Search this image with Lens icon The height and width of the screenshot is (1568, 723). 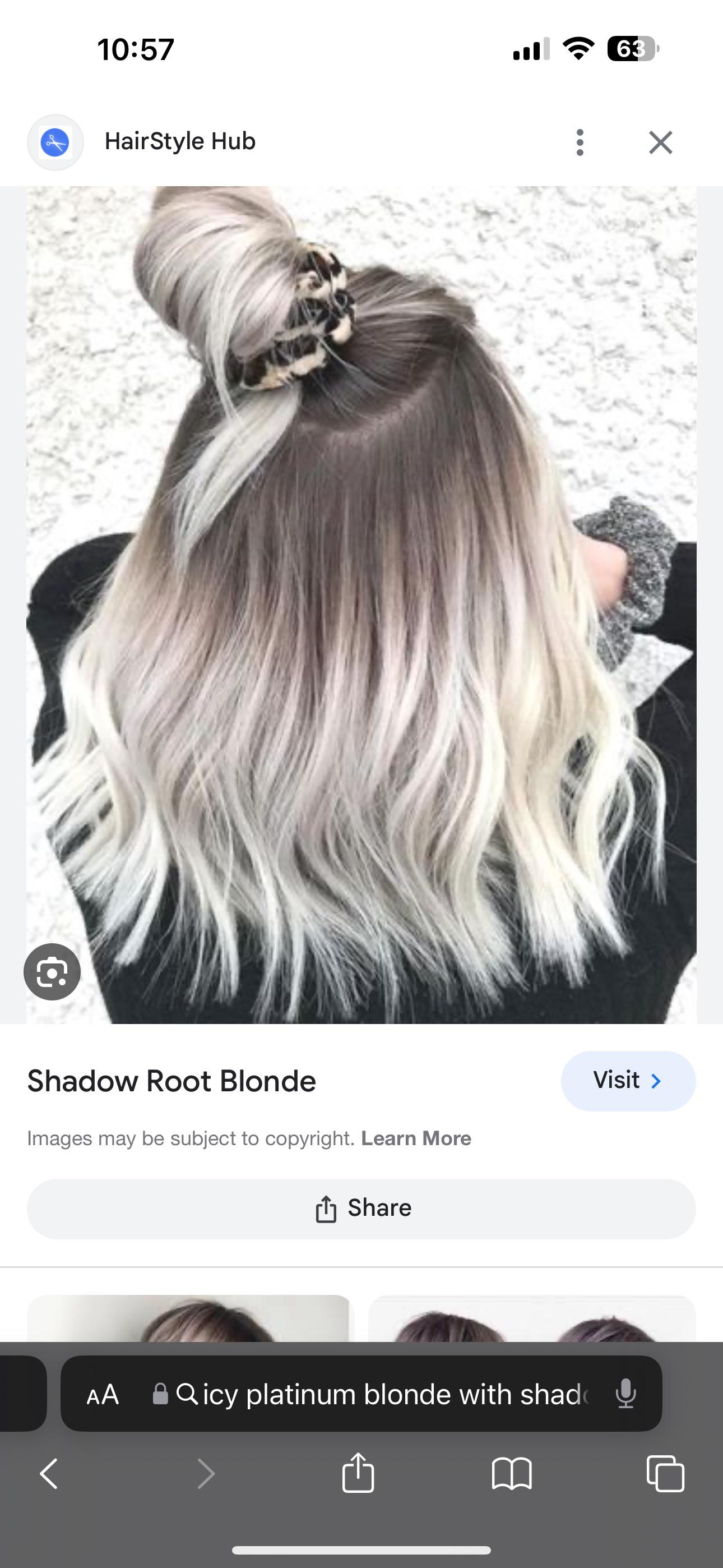(x=52, y=971)
